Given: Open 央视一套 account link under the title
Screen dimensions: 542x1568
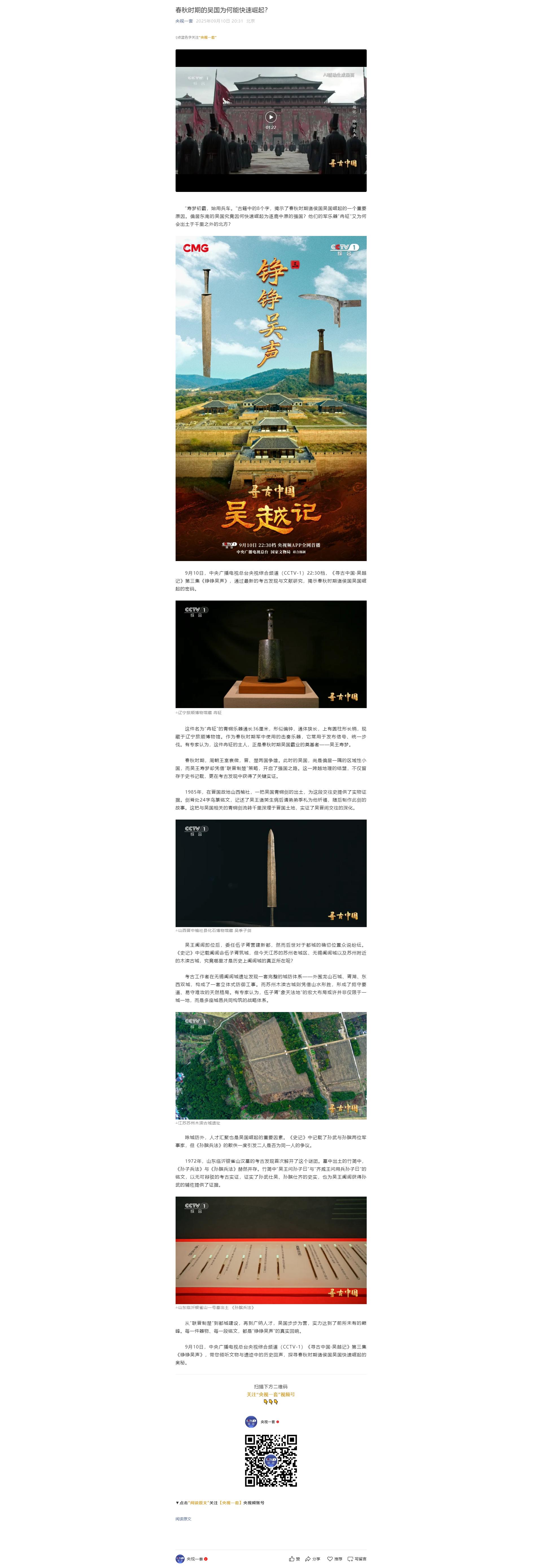Looking at the screenshot, I should 184,21.
